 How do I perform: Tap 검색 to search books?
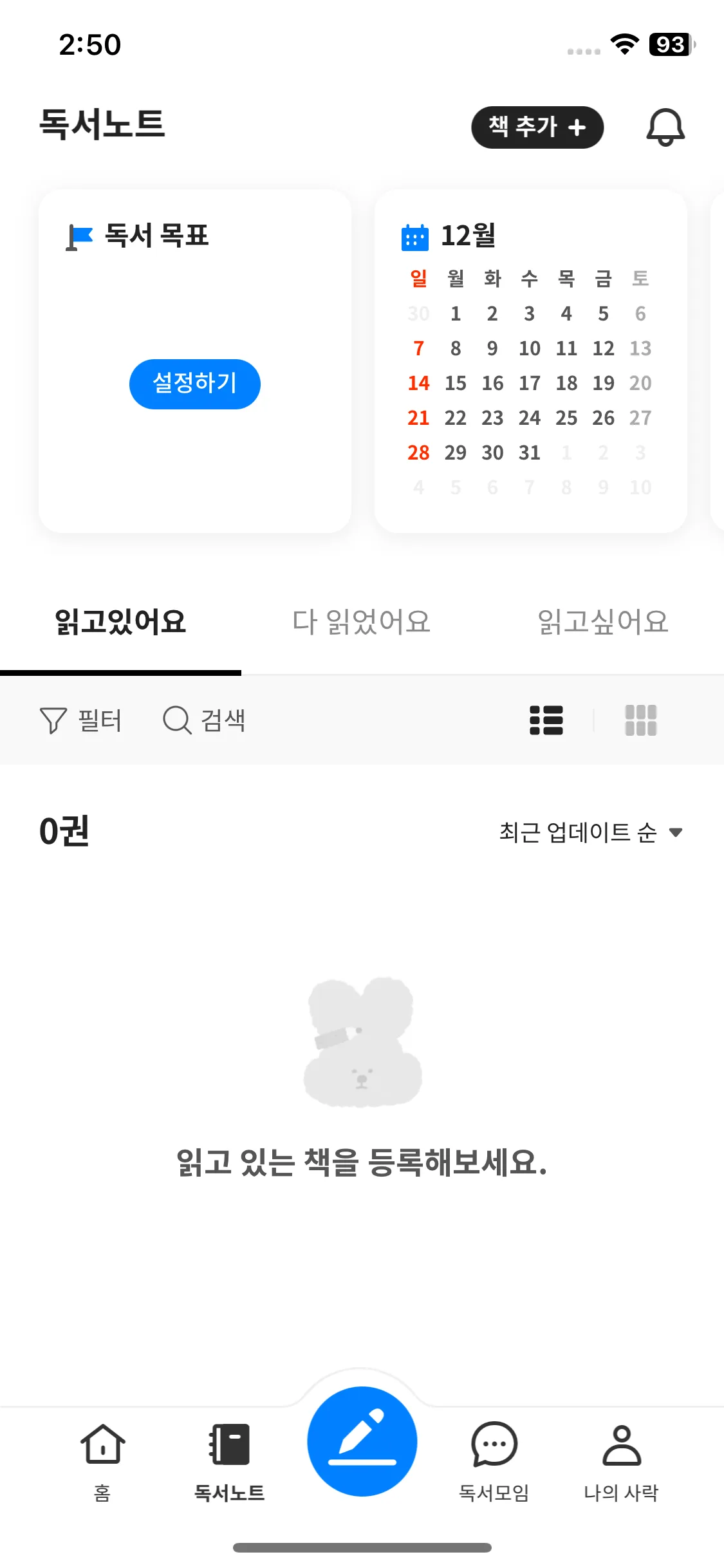coord(204,720)
